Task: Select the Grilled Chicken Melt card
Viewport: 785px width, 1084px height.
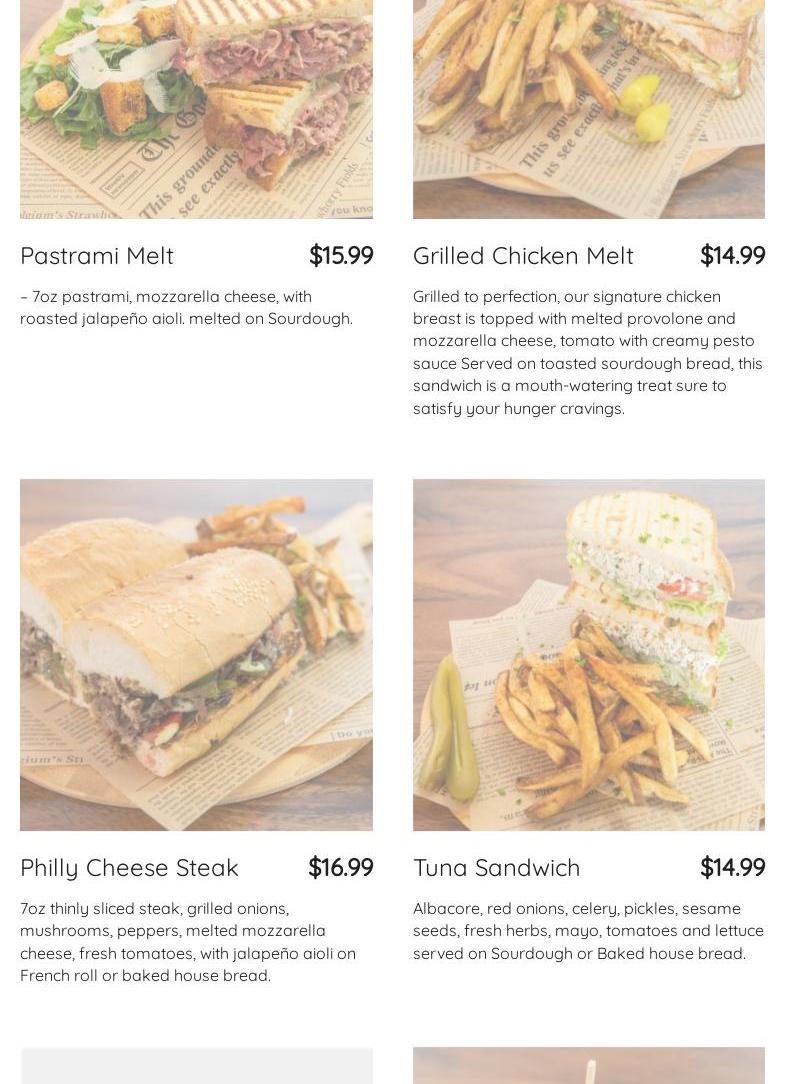Action: [x=523, y=256]
